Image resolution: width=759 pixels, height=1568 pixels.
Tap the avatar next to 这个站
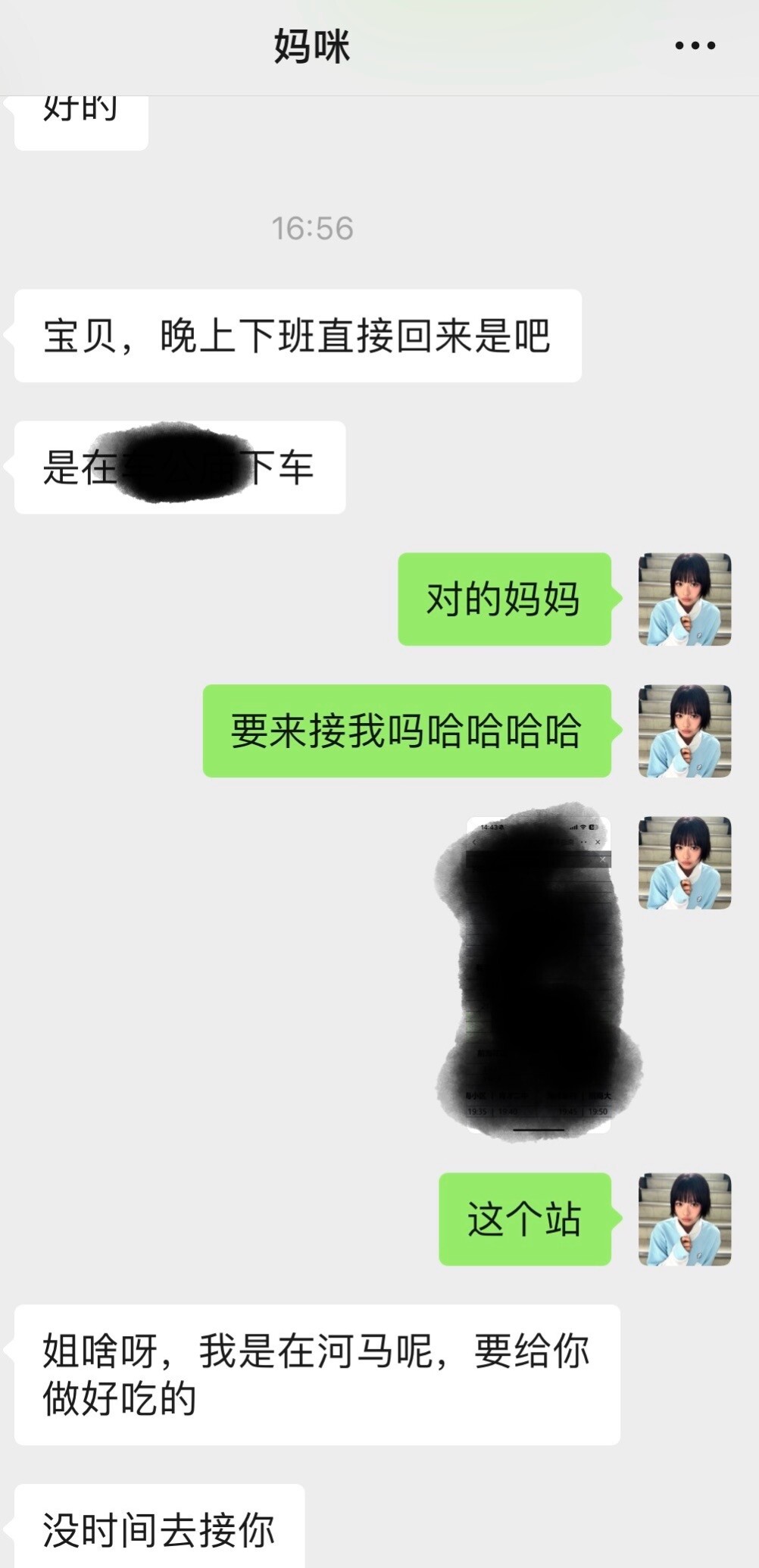(x=685, y=1219)
